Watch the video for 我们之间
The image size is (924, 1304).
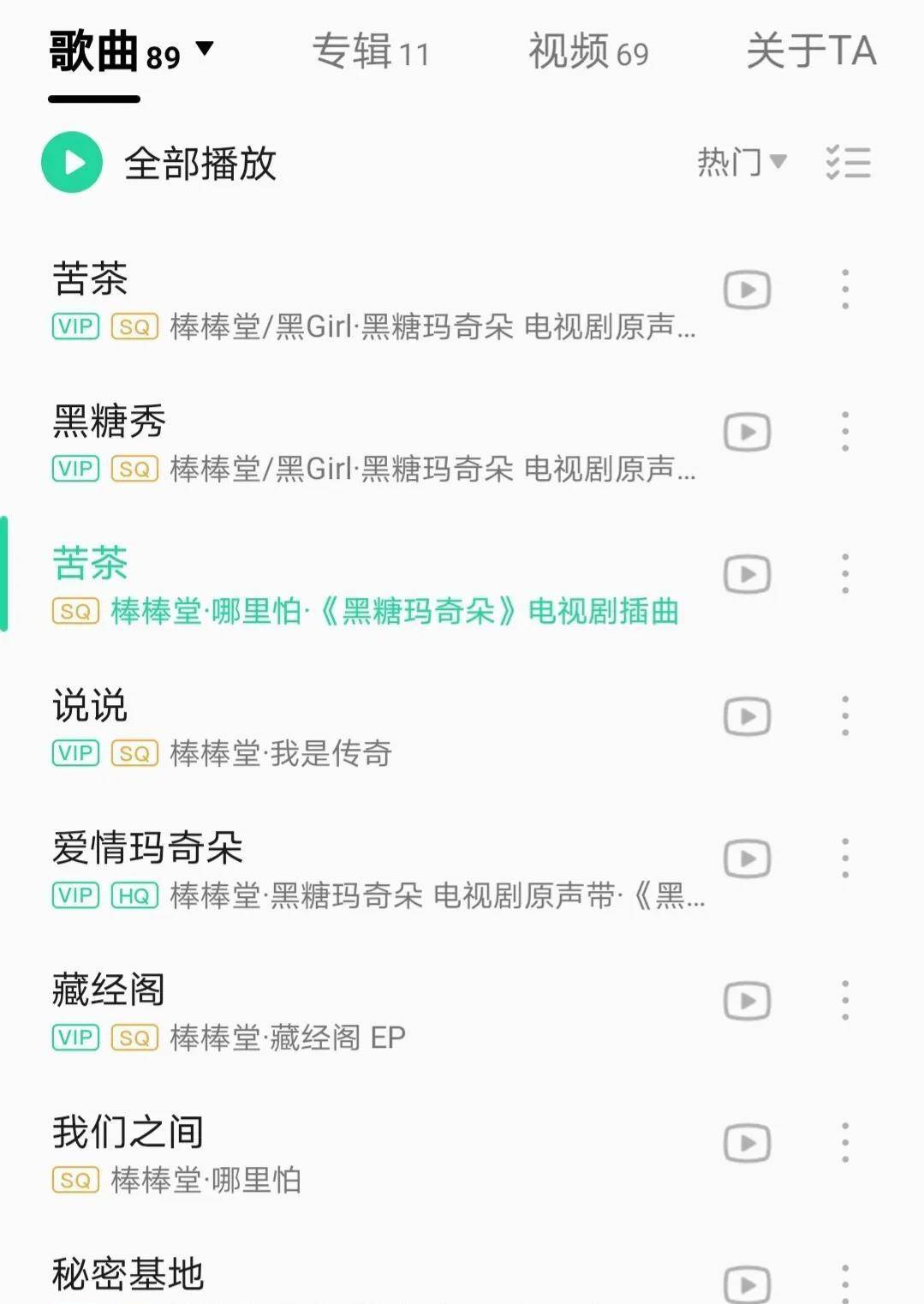pyautogui.click(x=747, y=1143)
